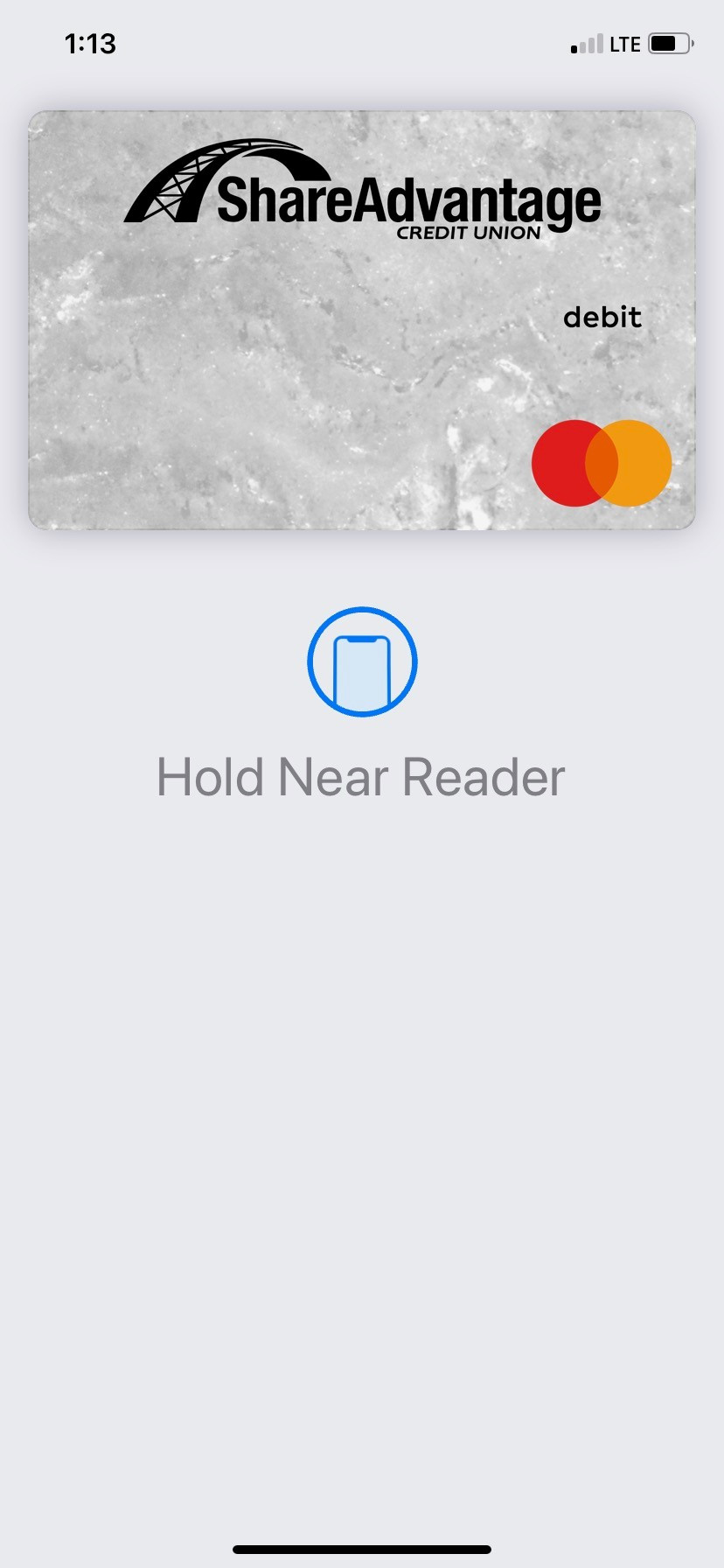Tap the top edge of the card to expand it
724x1568 pixels.
click(361, 115)
